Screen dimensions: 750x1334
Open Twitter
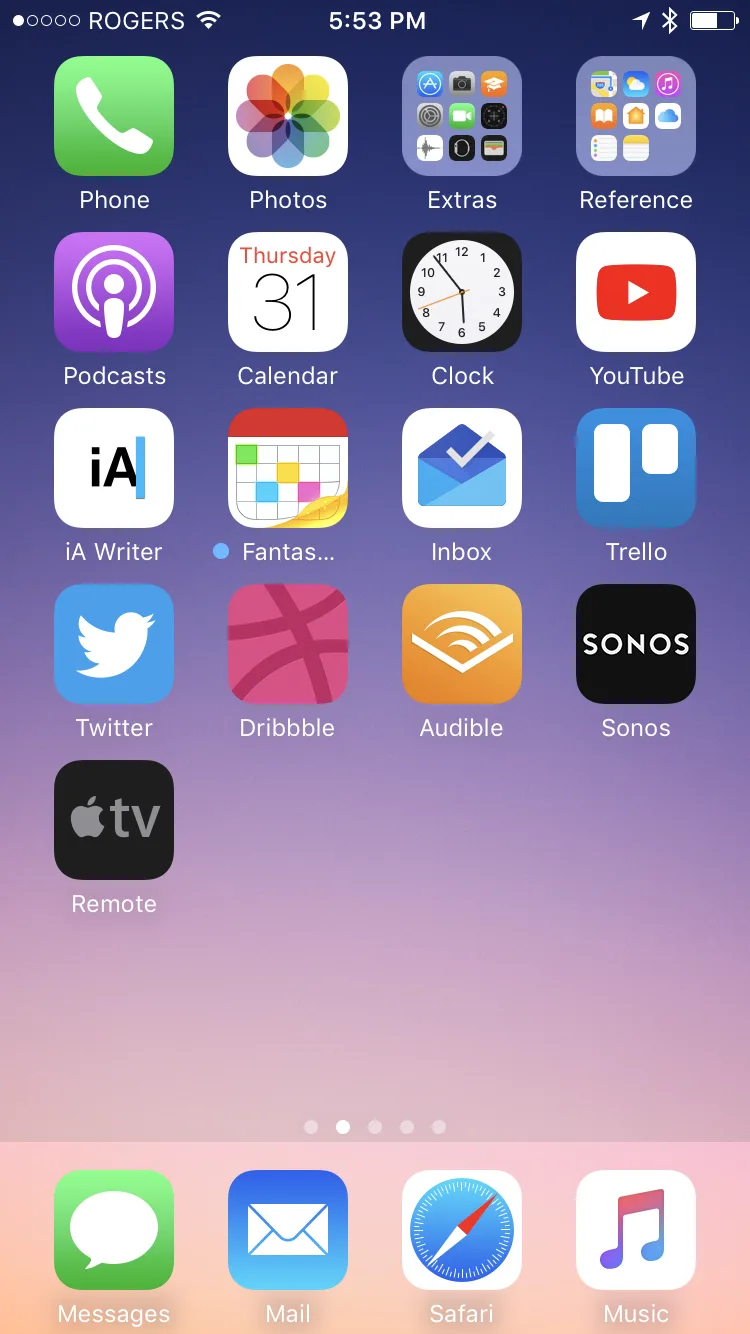click(114, 644)
